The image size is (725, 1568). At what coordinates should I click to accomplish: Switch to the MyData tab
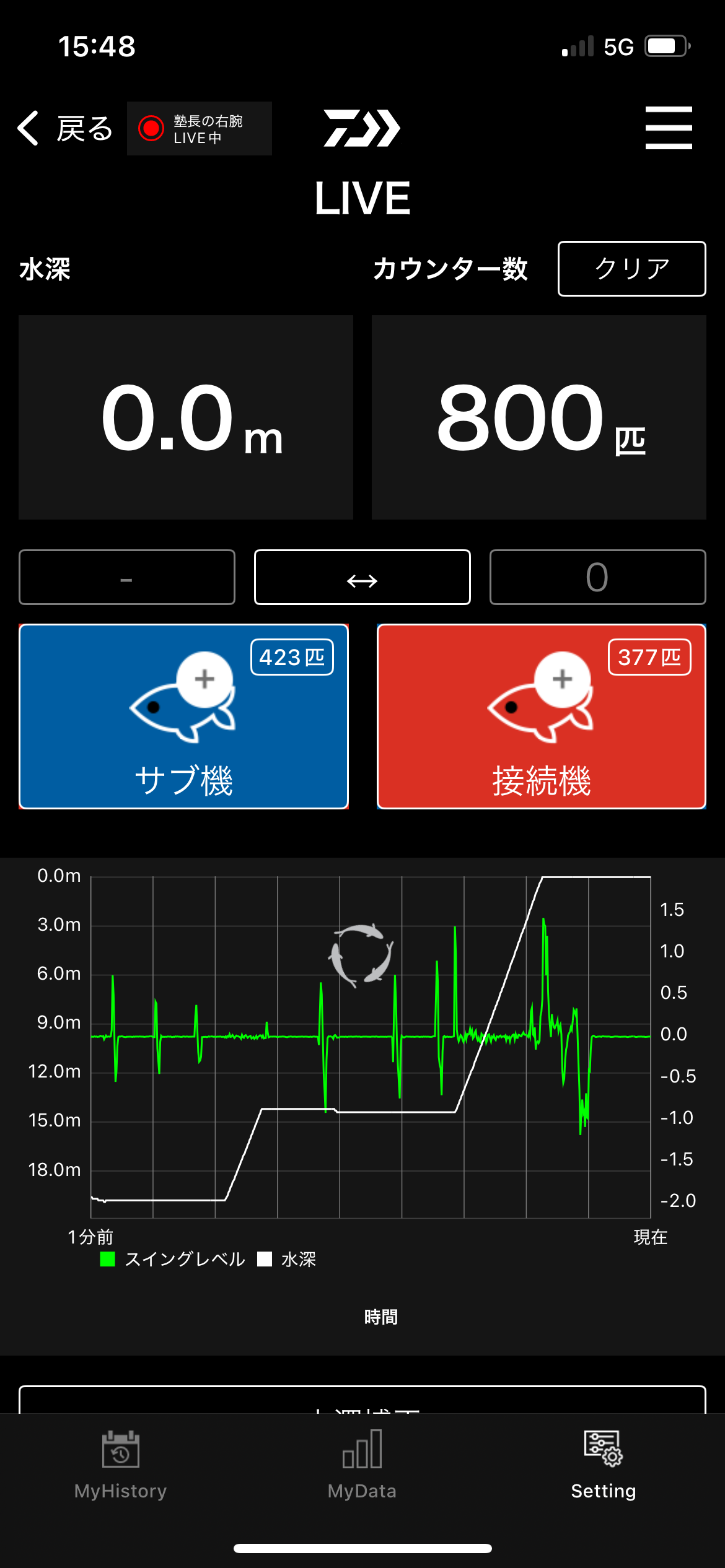(x=362, y=1465)
